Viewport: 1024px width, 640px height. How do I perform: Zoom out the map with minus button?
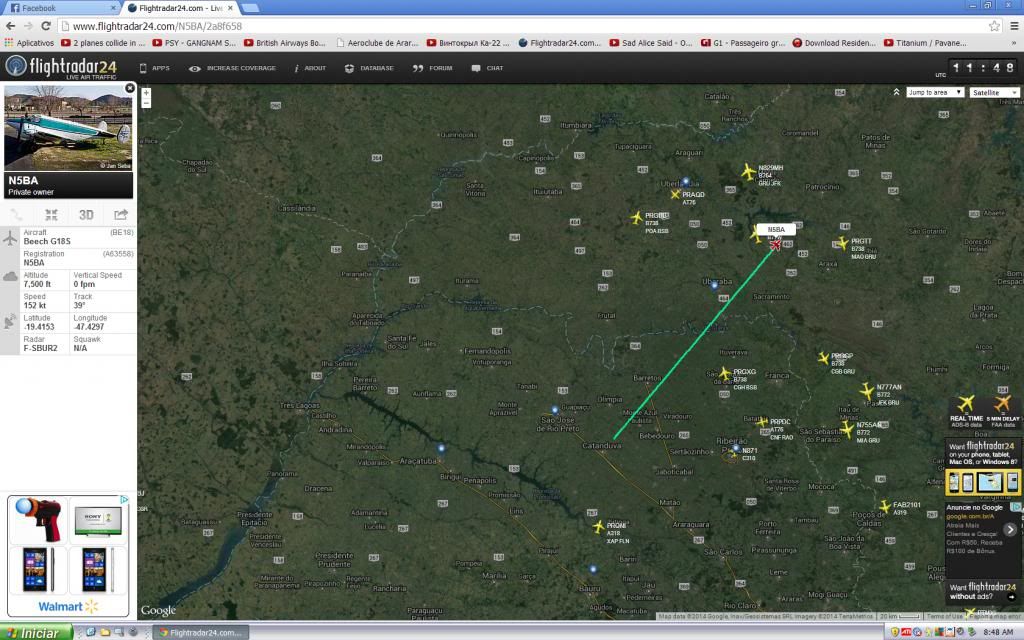[x=146, y=103]
